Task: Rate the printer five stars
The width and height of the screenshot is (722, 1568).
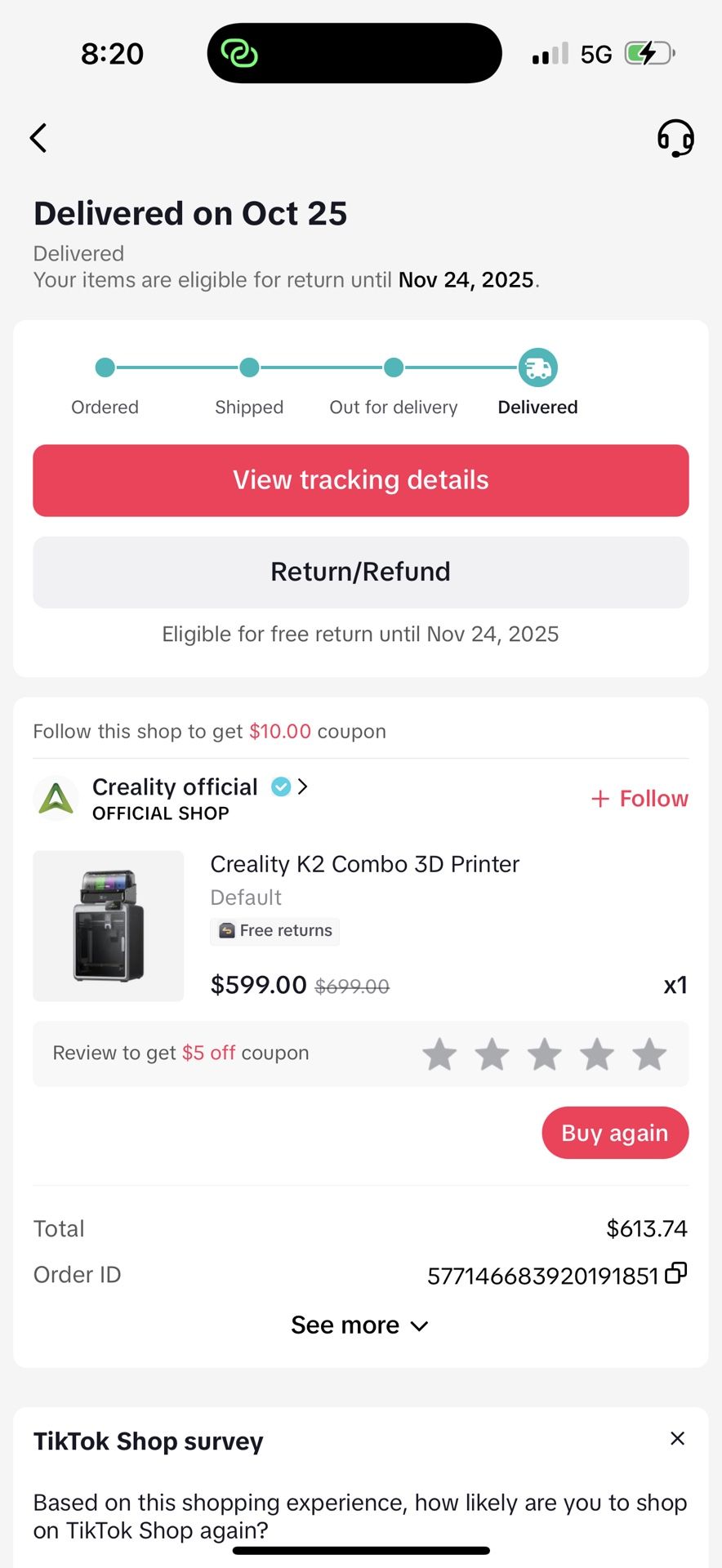Action: [x=649, y=1054]
